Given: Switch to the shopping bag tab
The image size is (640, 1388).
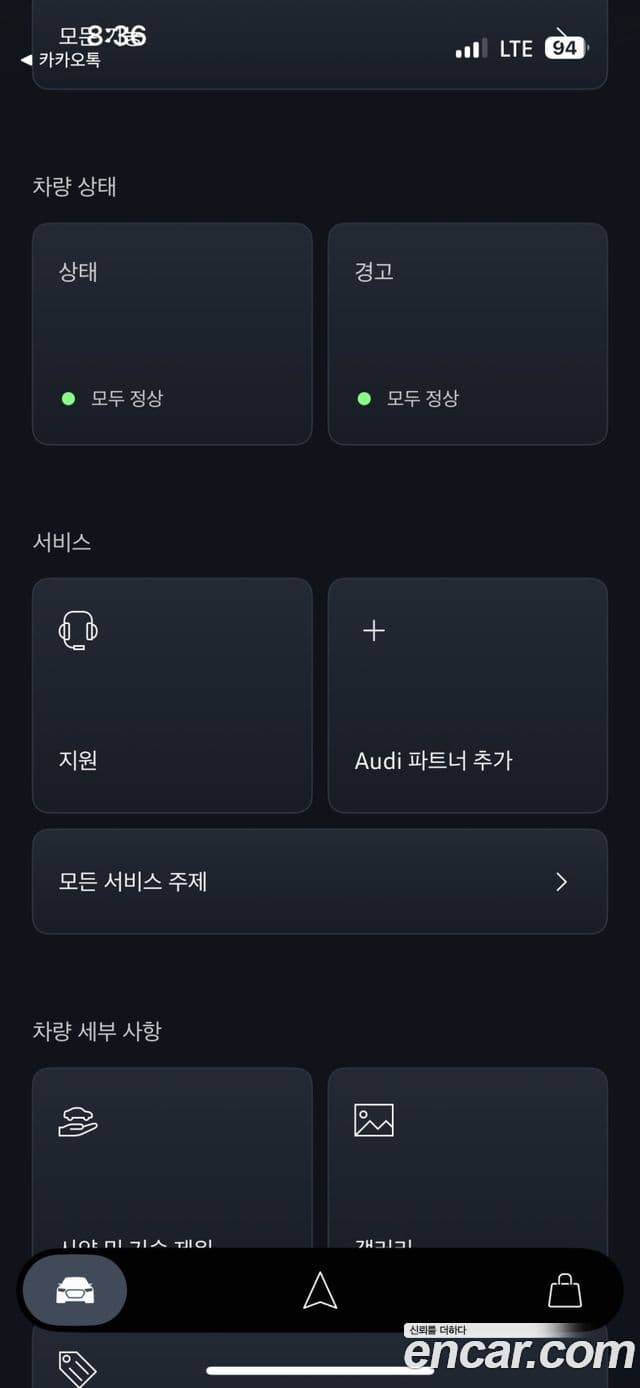Looking at the screenshot, I should pyautogui.click(x=565, y=1291).
